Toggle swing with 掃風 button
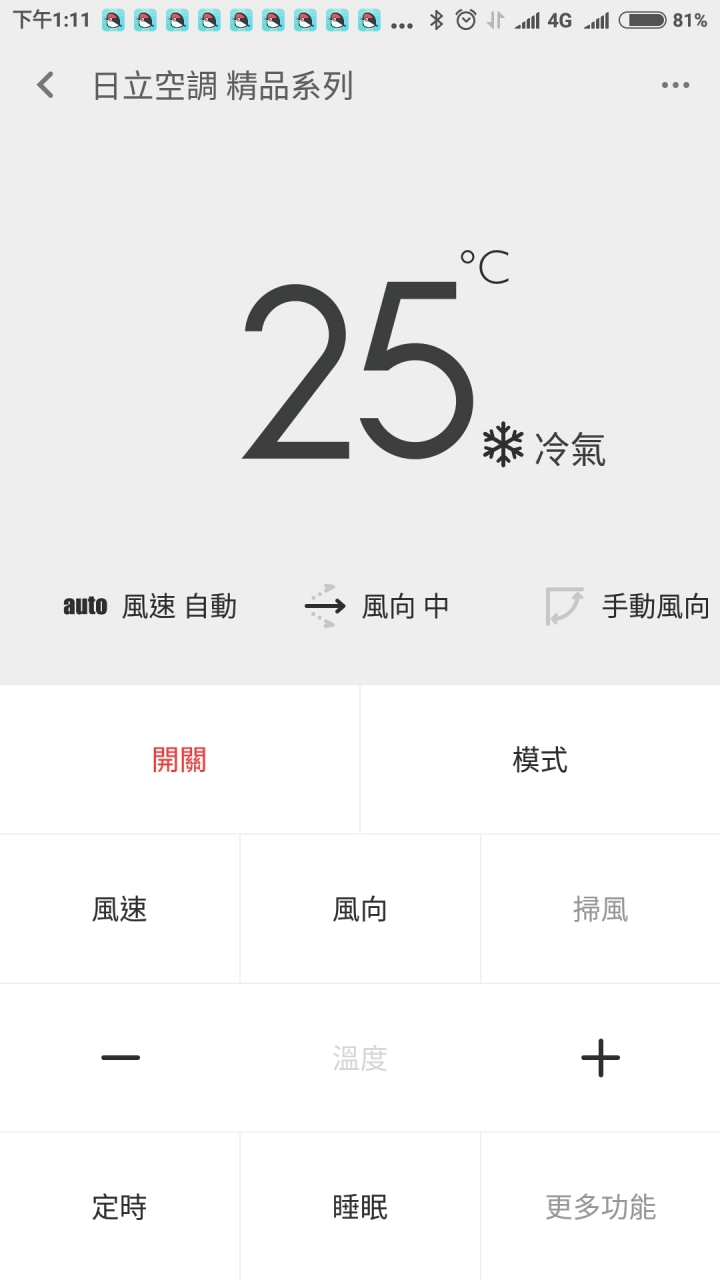The image size is (720, 1280). point(600,909)
